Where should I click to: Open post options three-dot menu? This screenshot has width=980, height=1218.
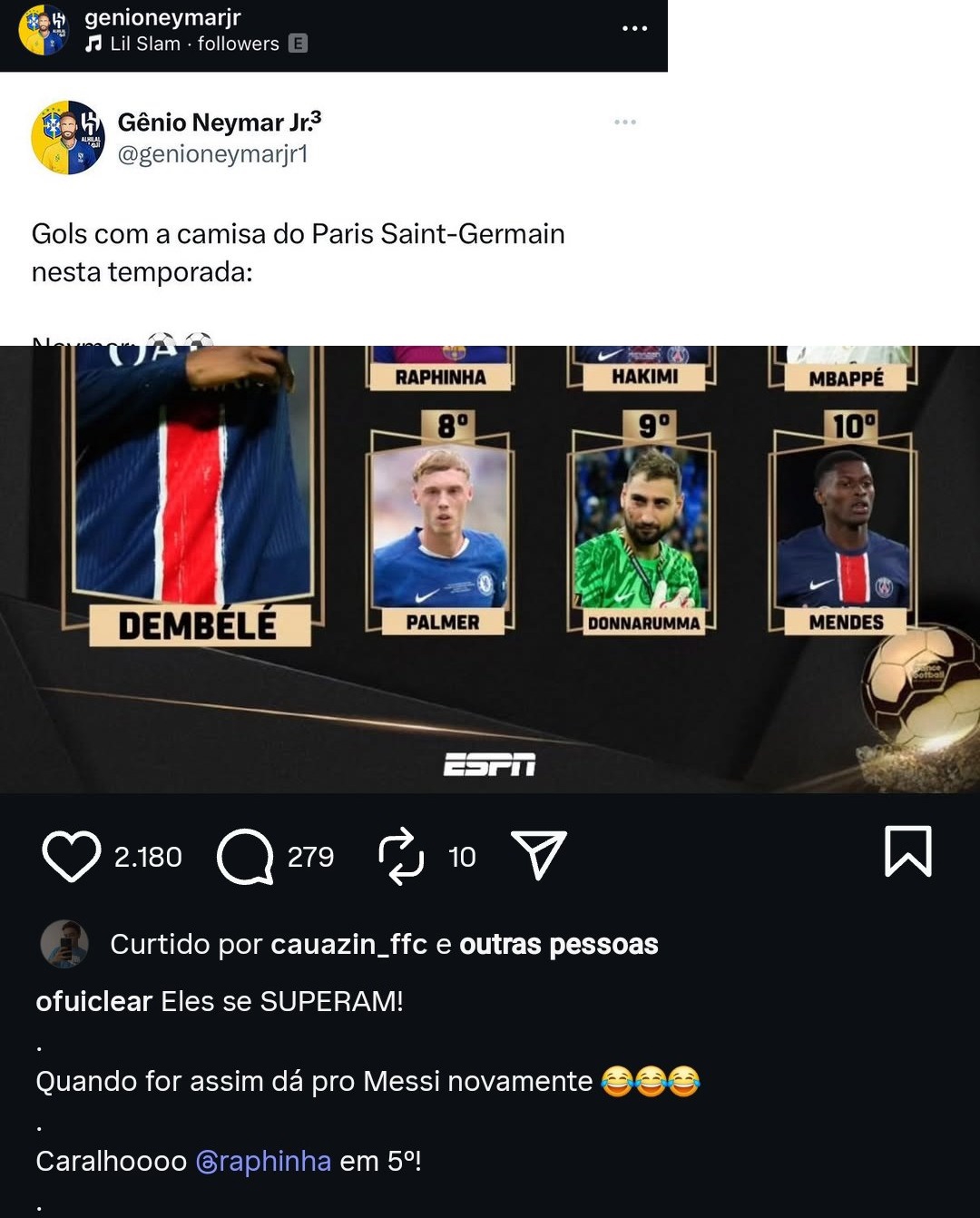pos(634,29)
